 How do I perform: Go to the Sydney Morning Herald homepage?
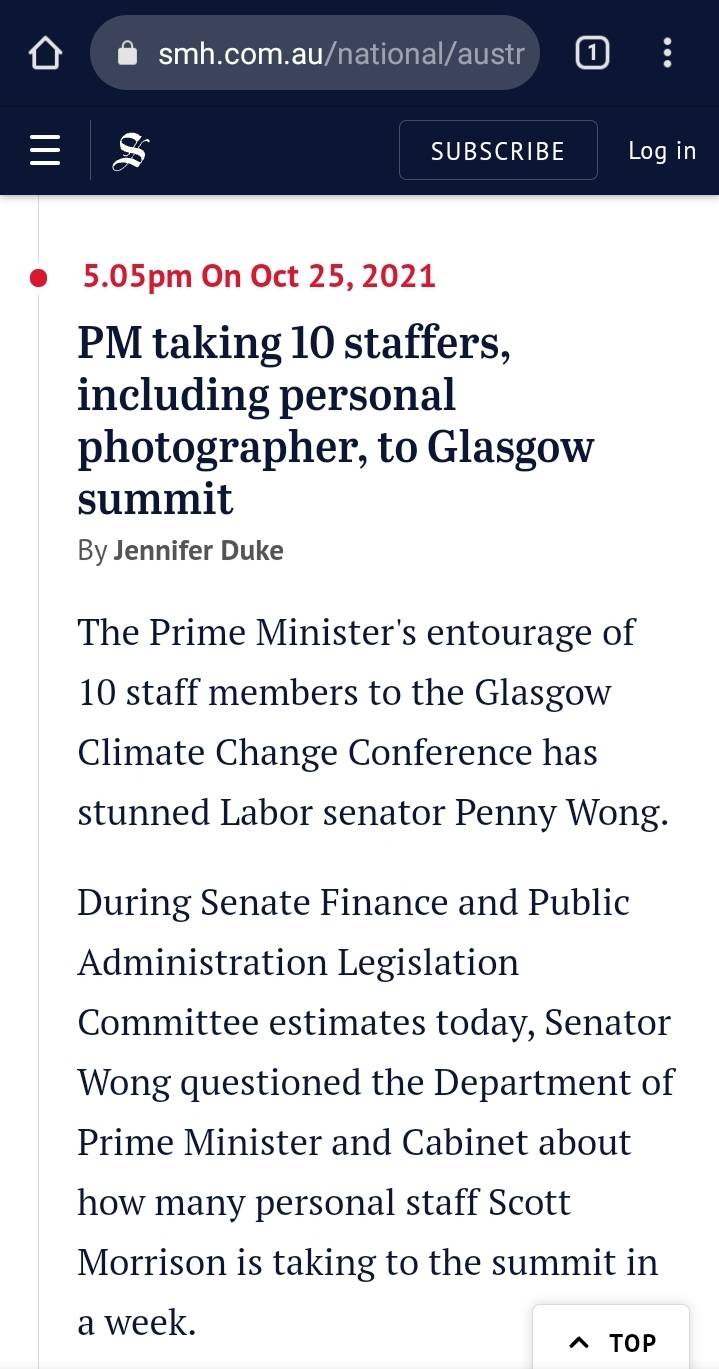coord(130,151)
